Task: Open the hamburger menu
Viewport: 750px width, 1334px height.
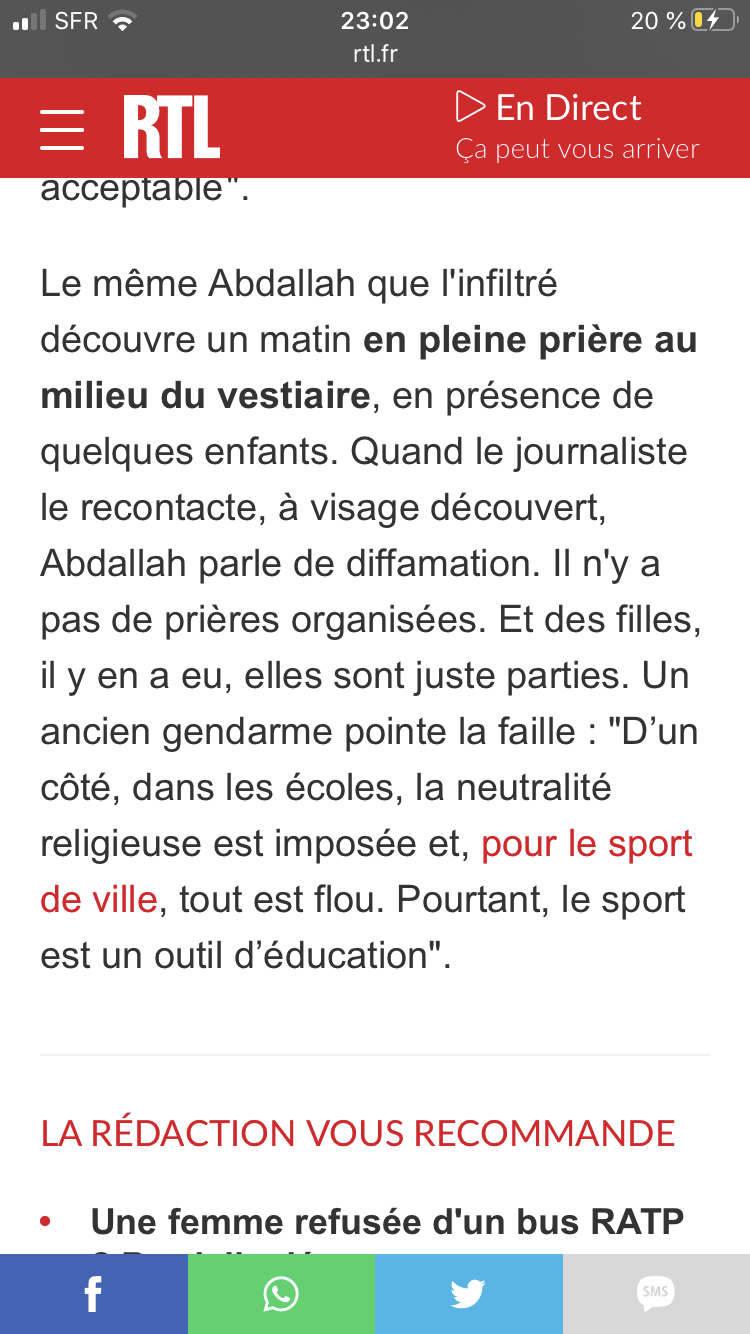Action: pyautogui.click(x=62, y=129)
